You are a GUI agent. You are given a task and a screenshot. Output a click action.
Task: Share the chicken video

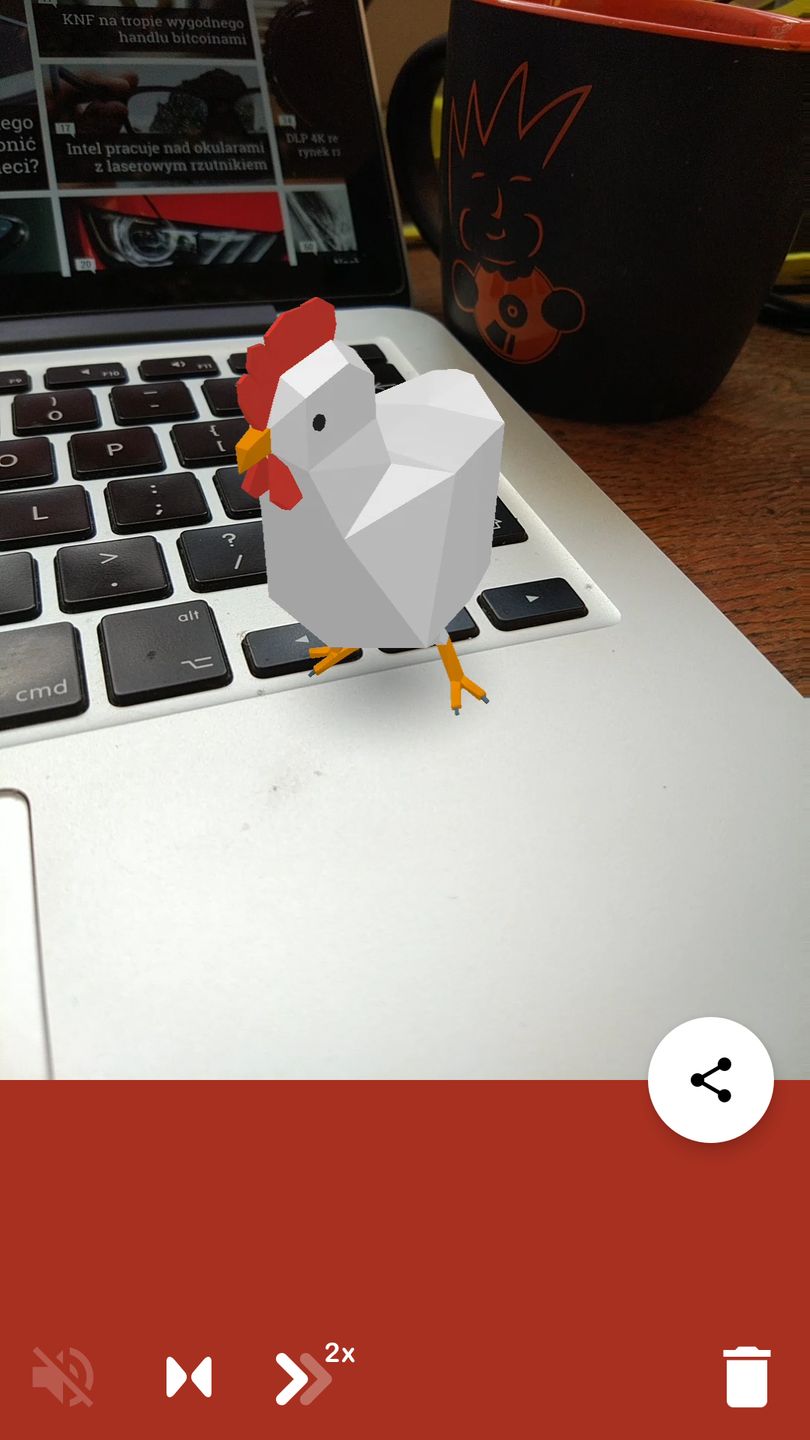(710, 1080)
